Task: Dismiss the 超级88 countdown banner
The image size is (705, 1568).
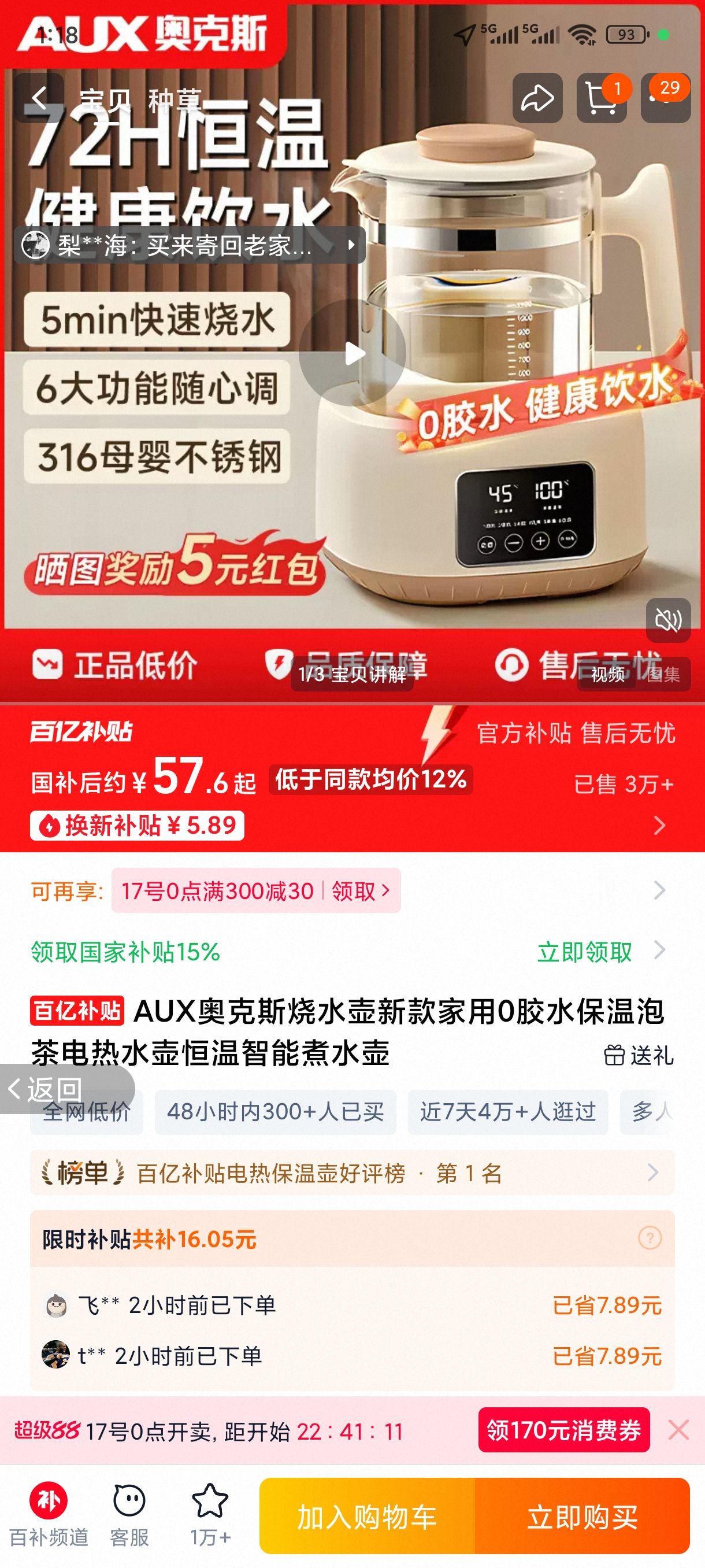Action: pyautogui.click(x=680, y=1428)
